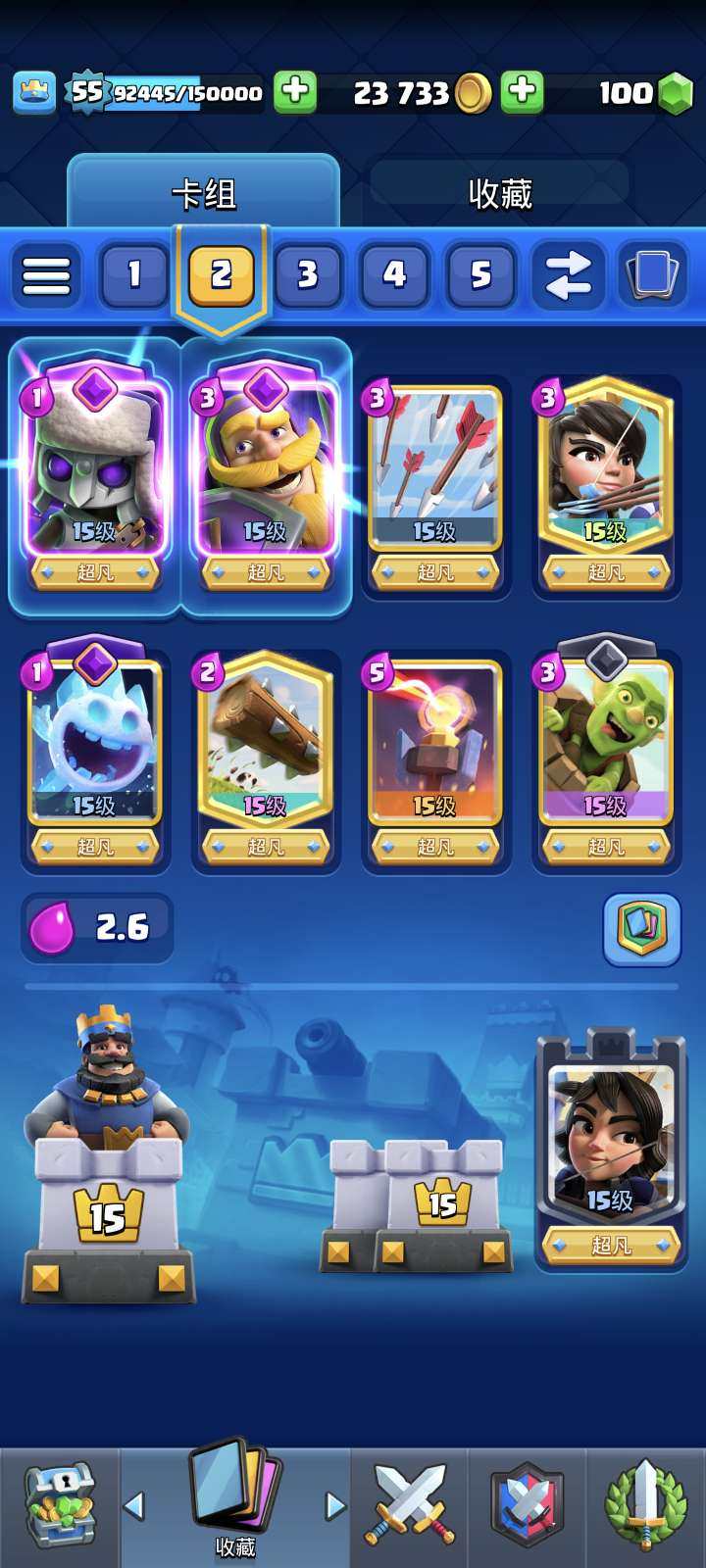Tap the swap arrows deck button

(567, 275)
